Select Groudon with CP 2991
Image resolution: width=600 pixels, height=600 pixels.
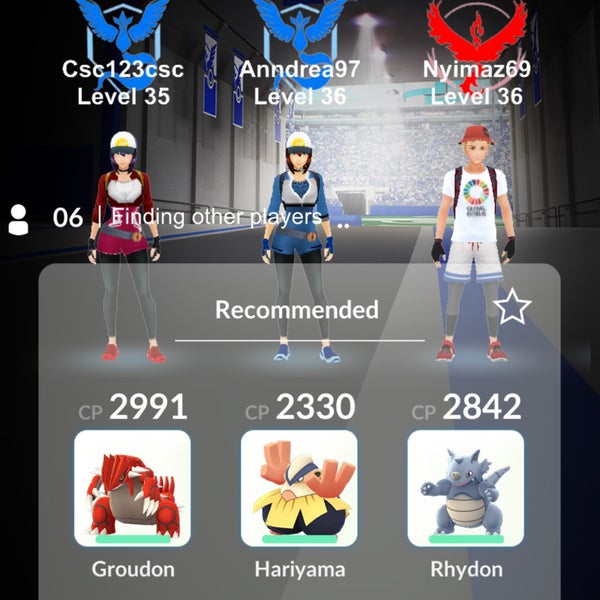tap(132, 488)
